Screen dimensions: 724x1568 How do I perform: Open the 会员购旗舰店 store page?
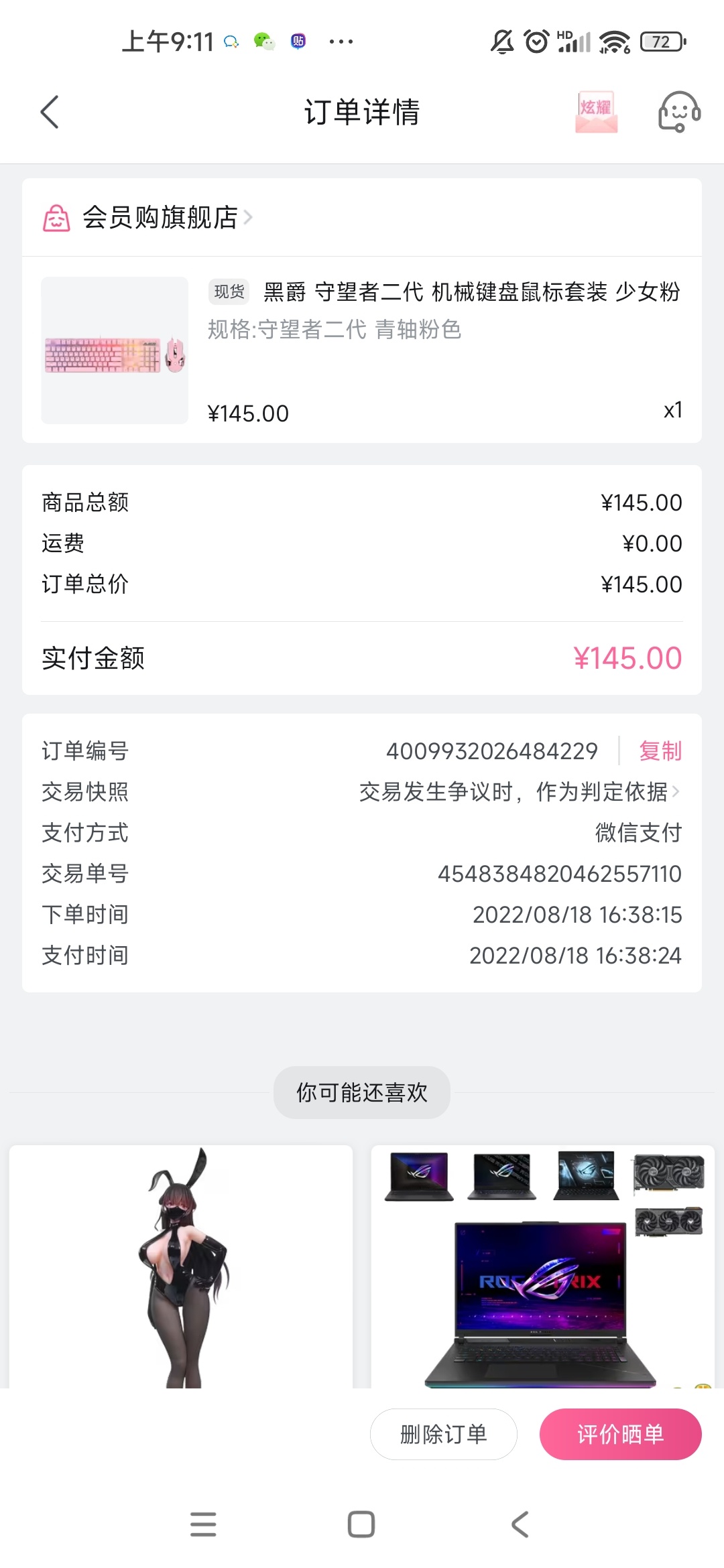[x=160, y=218]
